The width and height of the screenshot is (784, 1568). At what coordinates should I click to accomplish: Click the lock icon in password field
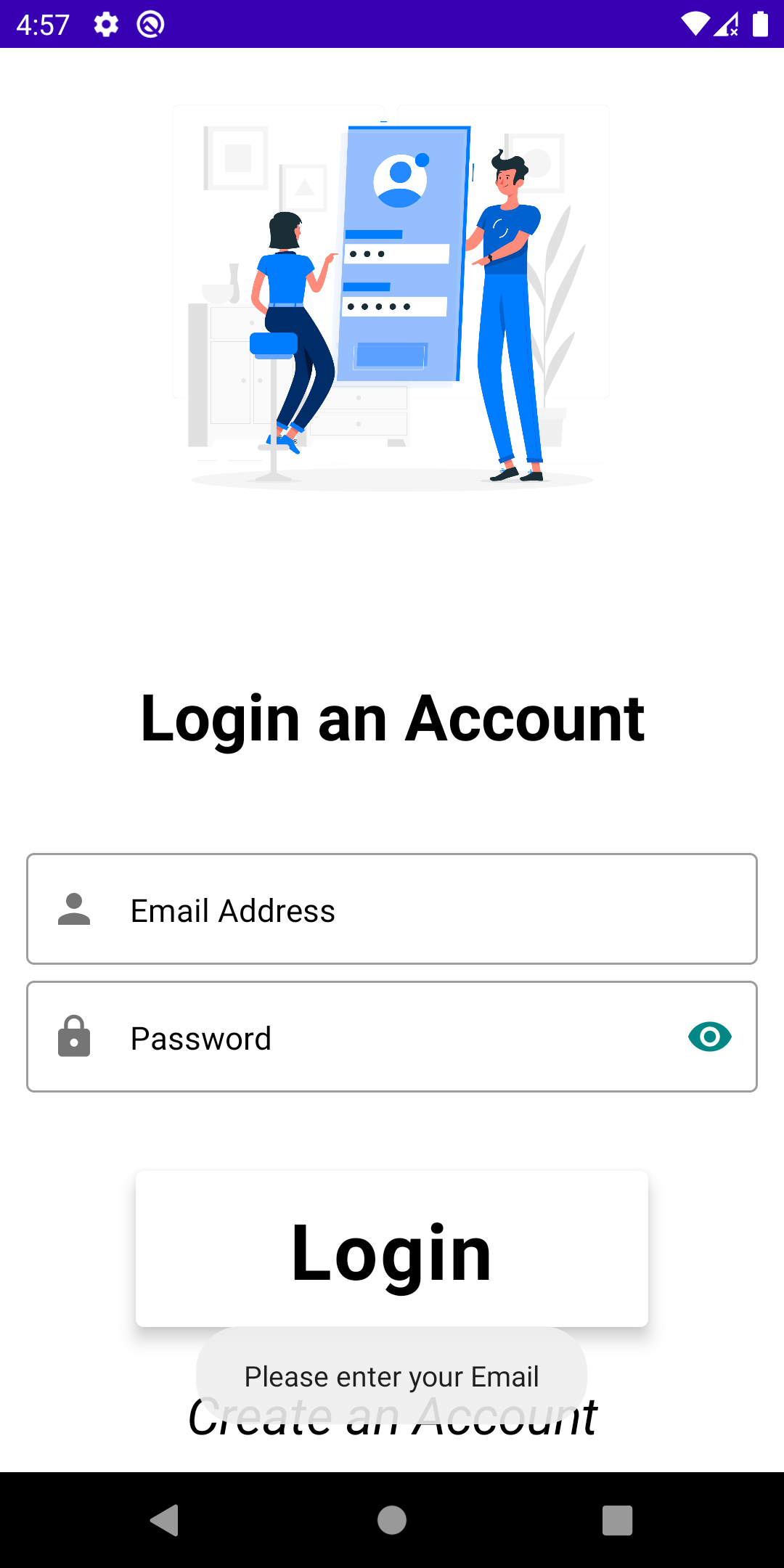(x=73, y=1037)
